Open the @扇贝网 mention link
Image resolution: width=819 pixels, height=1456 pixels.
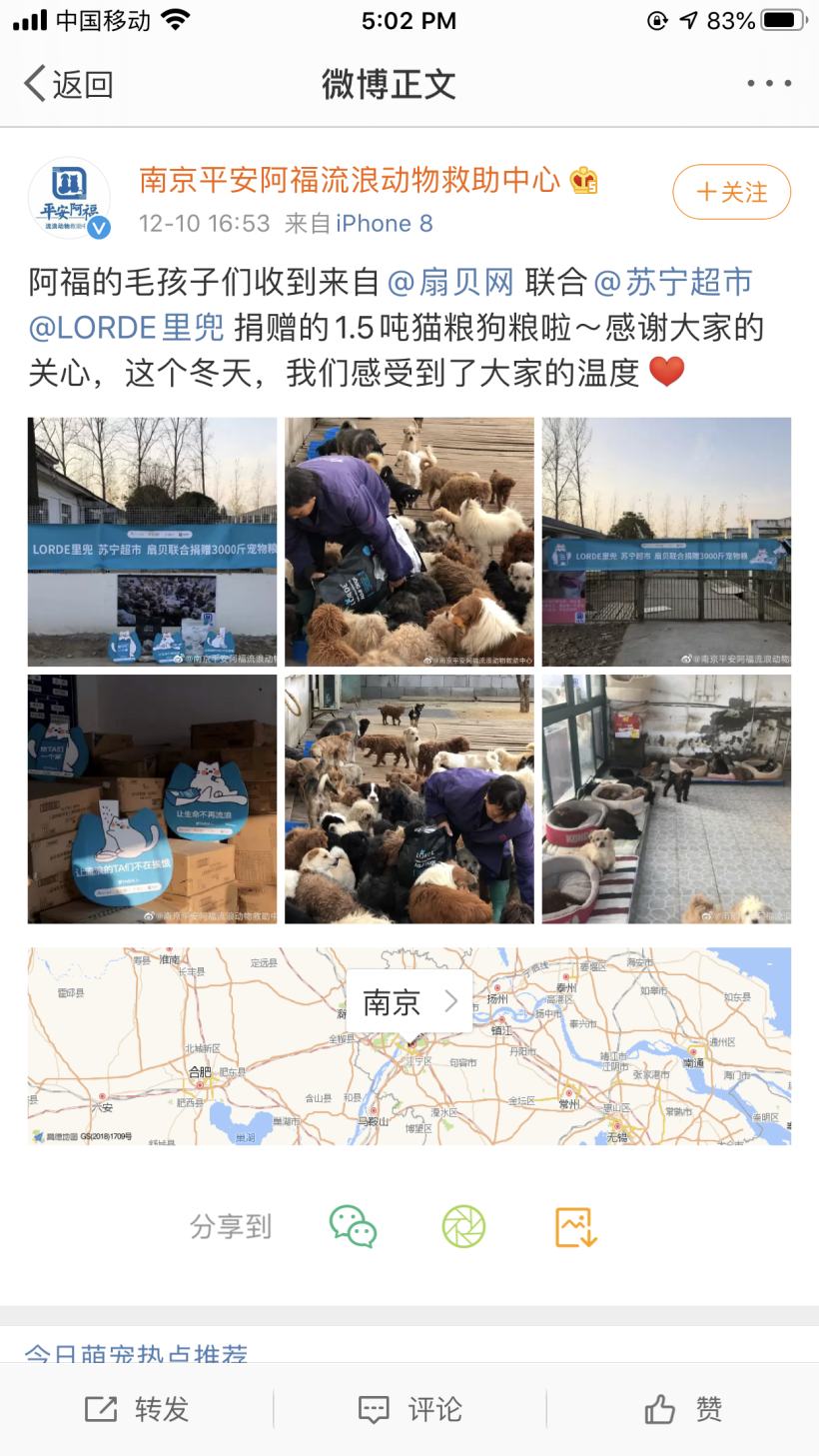click(450, 283)
